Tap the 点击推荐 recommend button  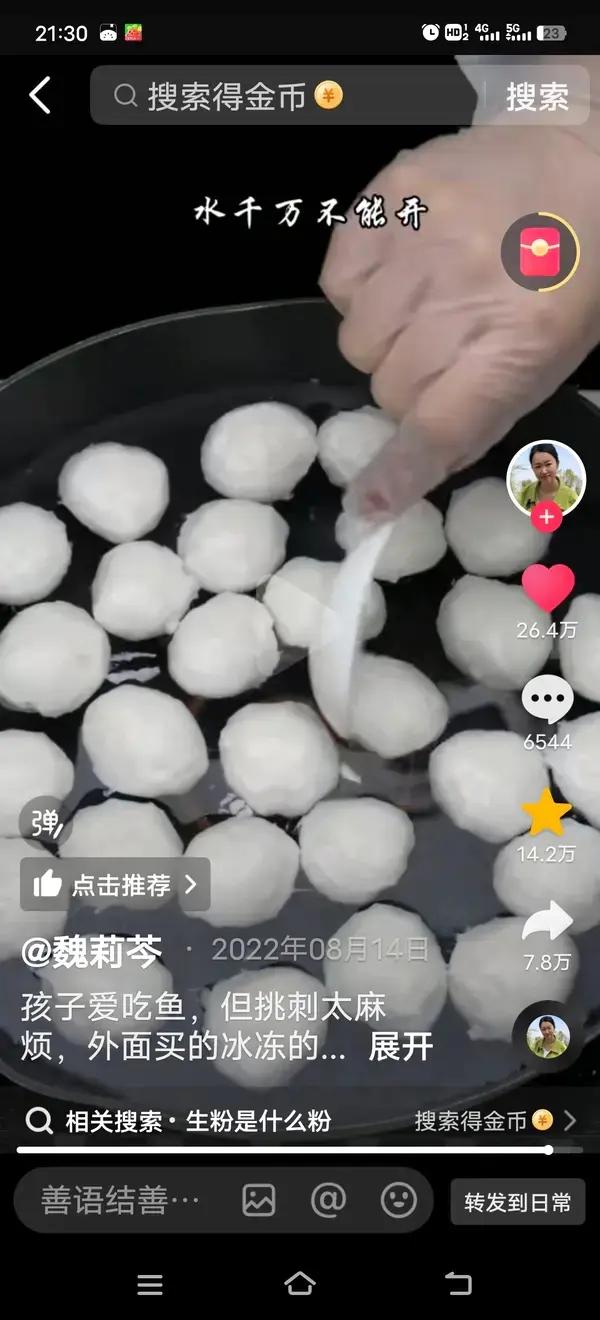pos(115,885)
